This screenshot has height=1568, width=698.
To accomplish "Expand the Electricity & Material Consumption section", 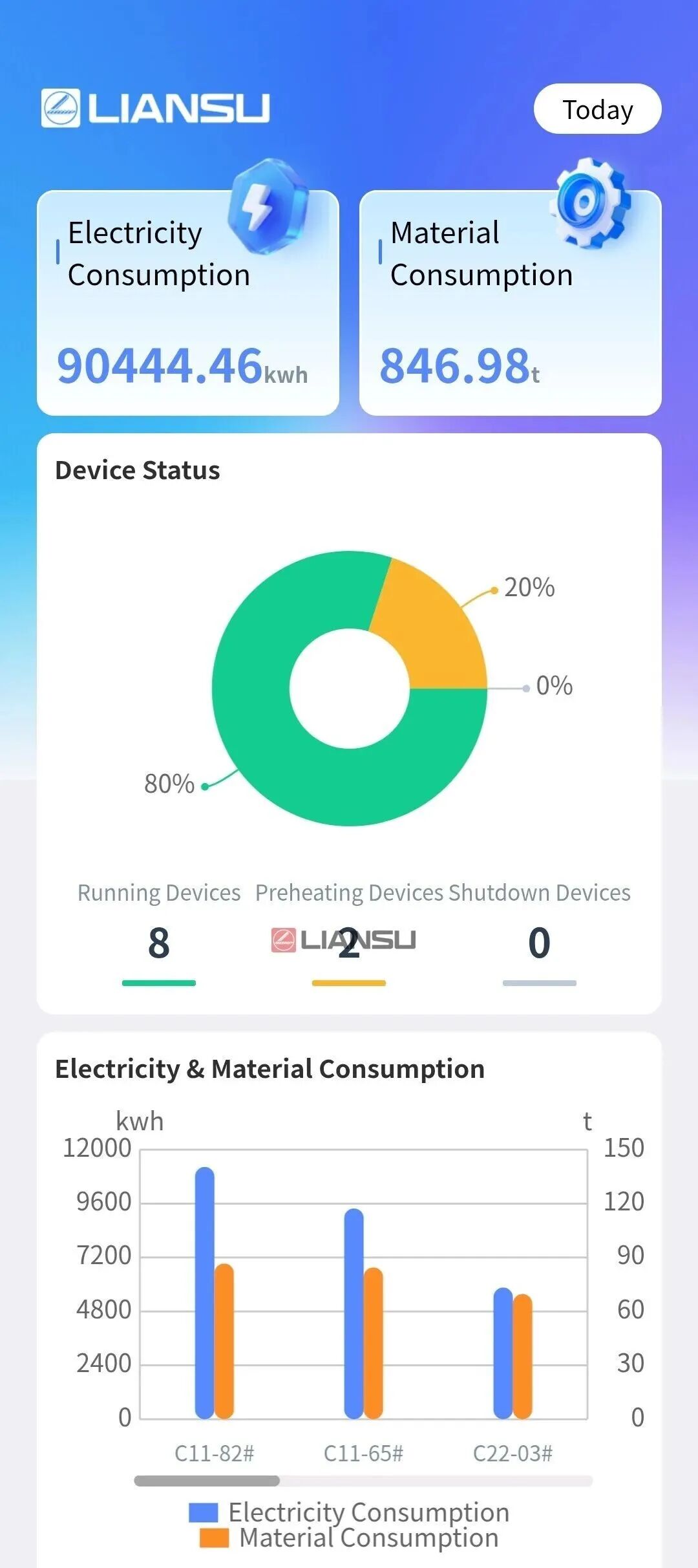I will coord(270,1068).
